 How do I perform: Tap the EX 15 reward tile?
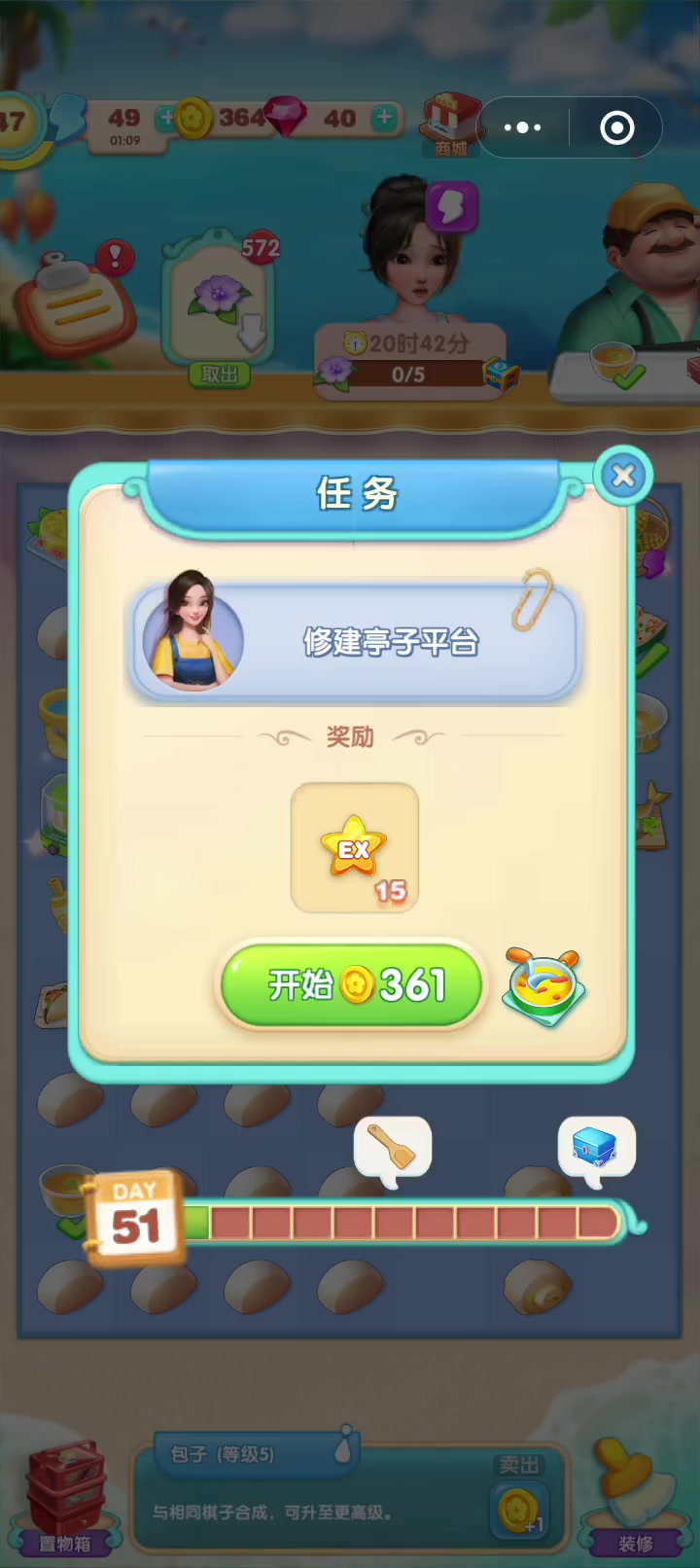(355, 848)
